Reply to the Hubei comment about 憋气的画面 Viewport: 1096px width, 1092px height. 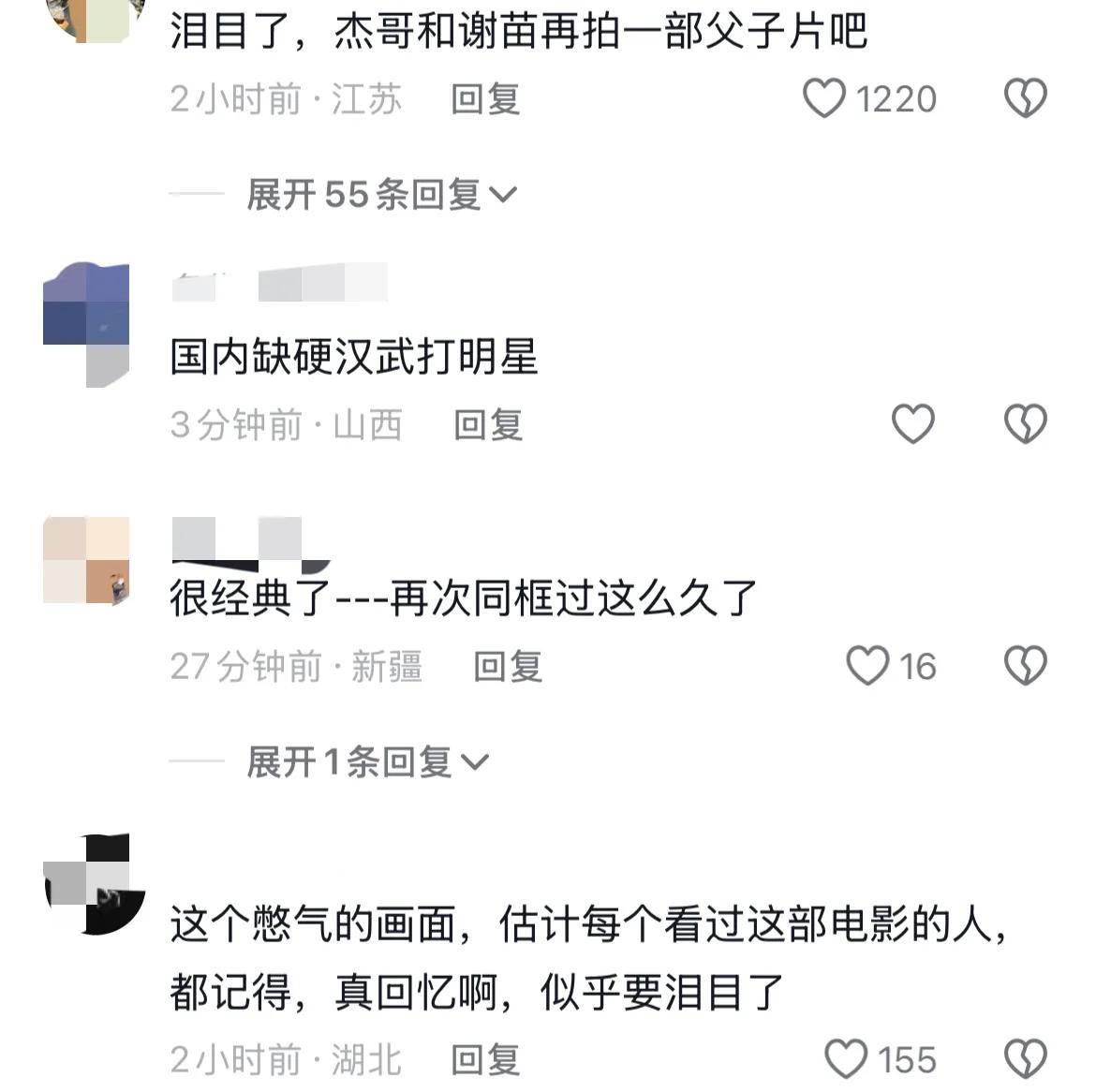(485, 1060)
